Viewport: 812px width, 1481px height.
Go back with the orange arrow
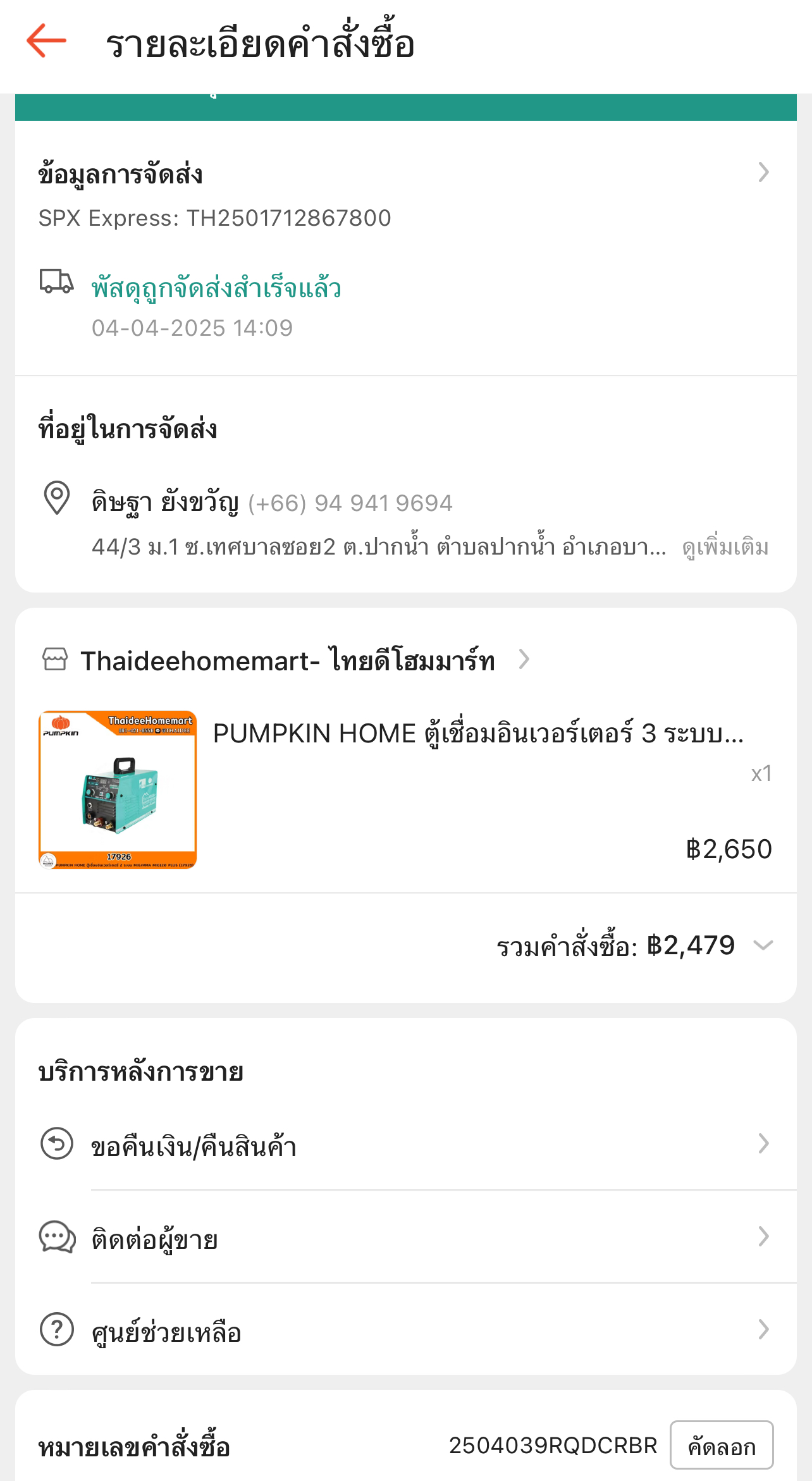[x=46, y=41]
